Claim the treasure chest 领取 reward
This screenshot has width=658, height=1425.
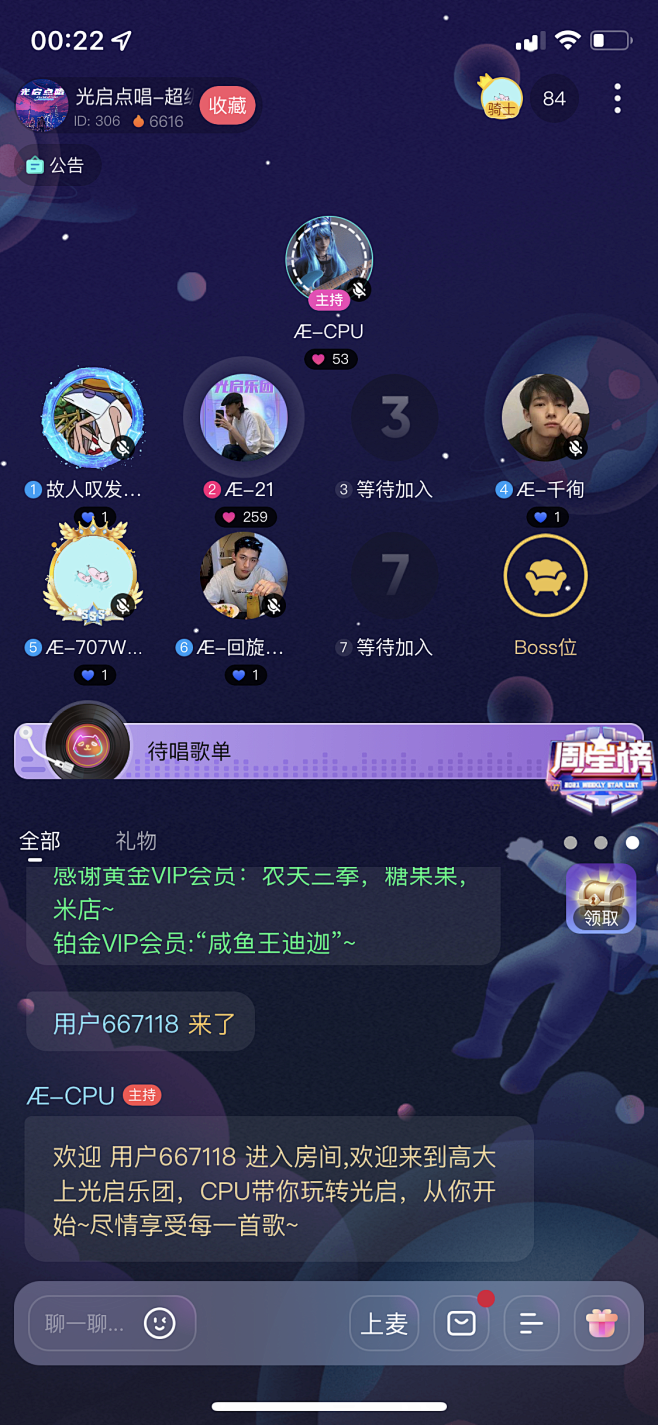click(x=601, y=899)
